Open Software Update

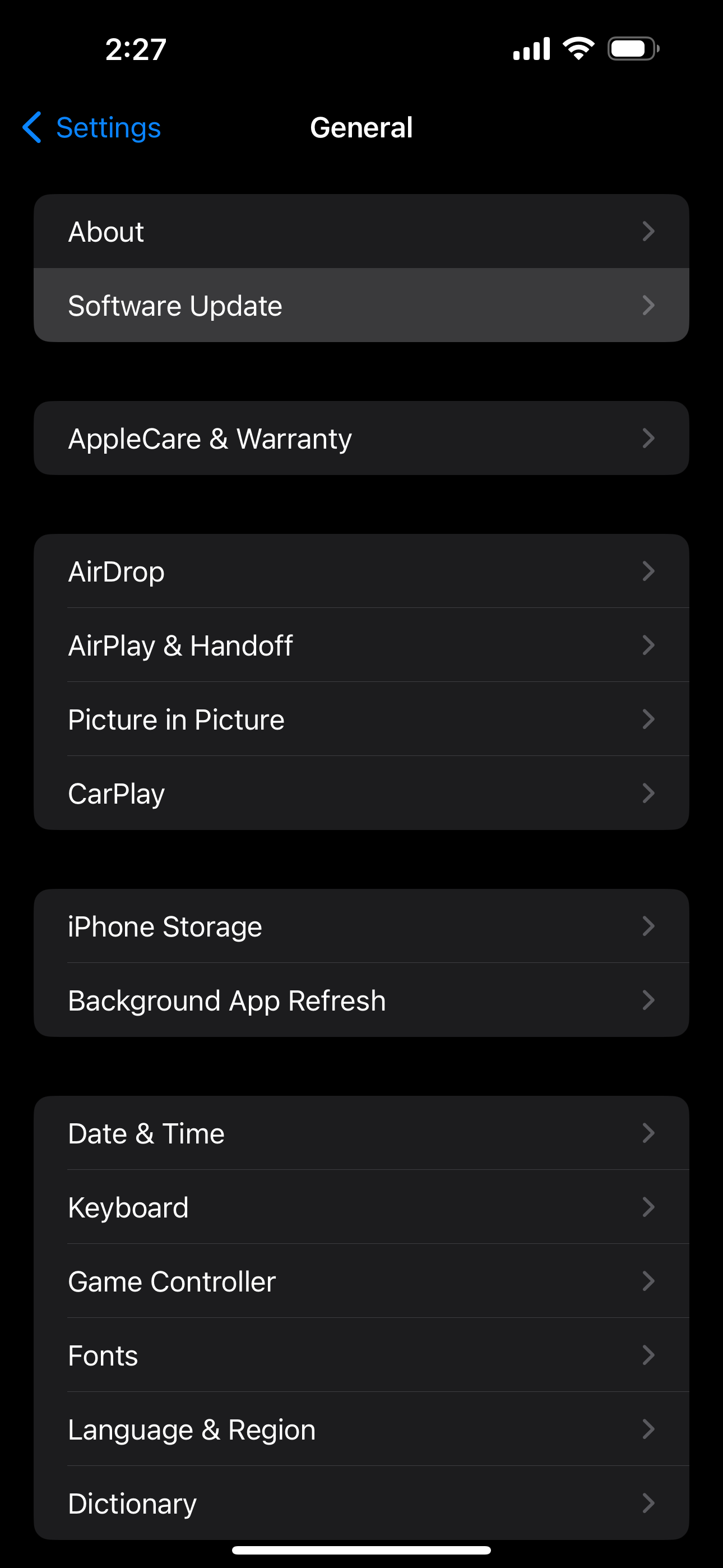[361, 305]
